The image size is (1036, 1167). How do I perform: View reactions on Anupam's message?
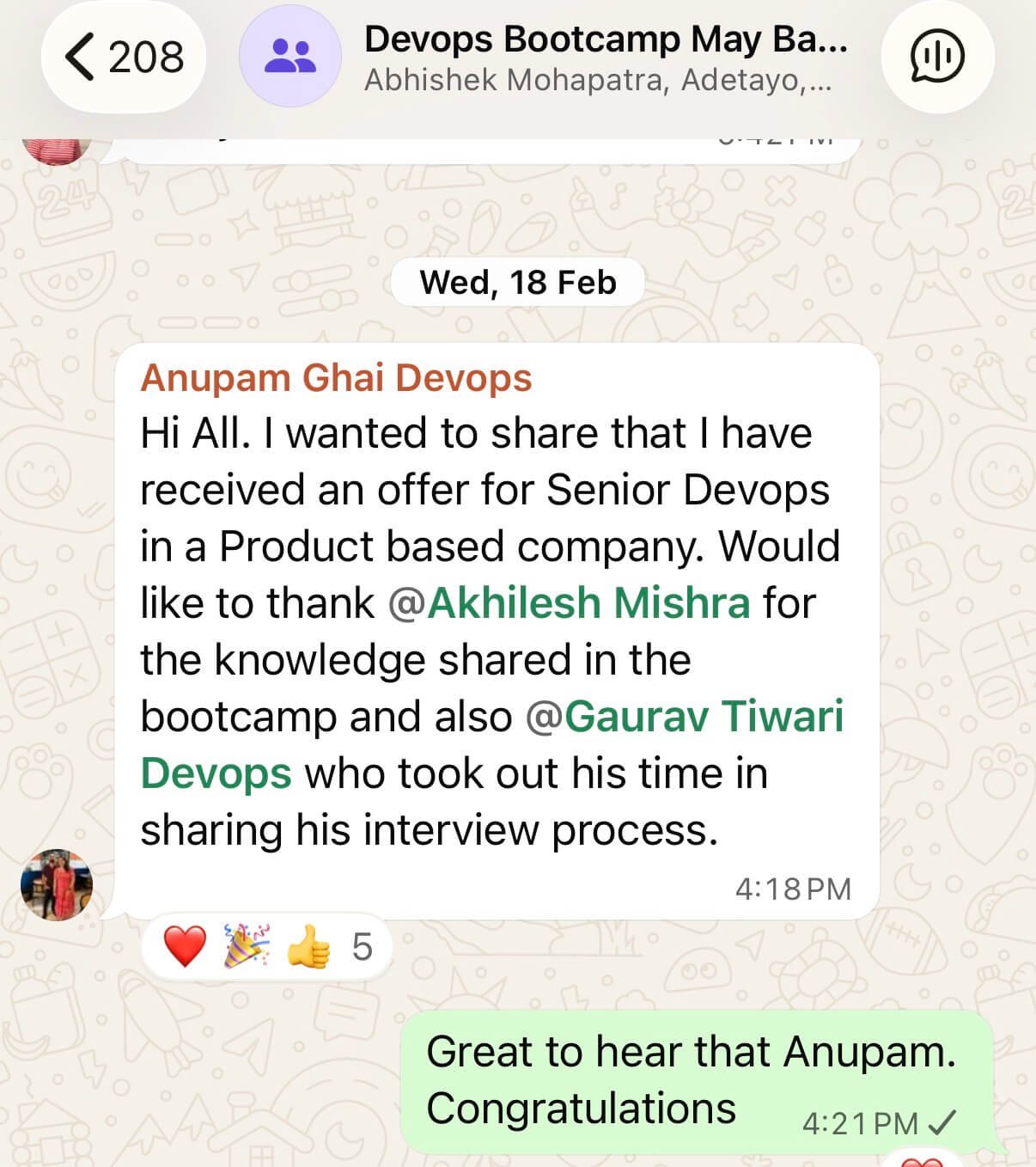pyautogui.click(x=266, y=947)
